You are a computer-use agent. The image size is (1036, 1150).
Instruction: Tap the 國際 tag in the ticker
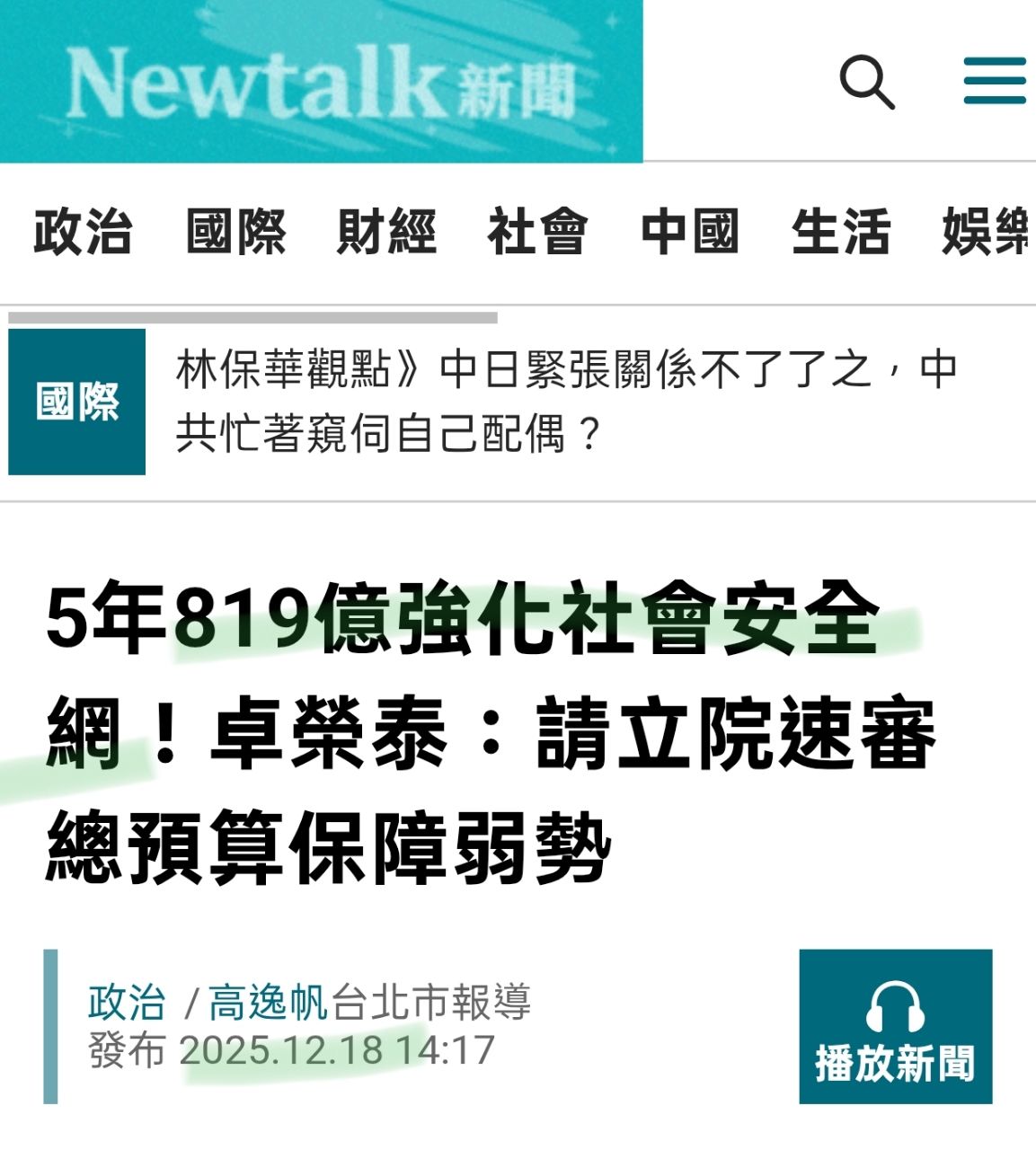(77, 402)
